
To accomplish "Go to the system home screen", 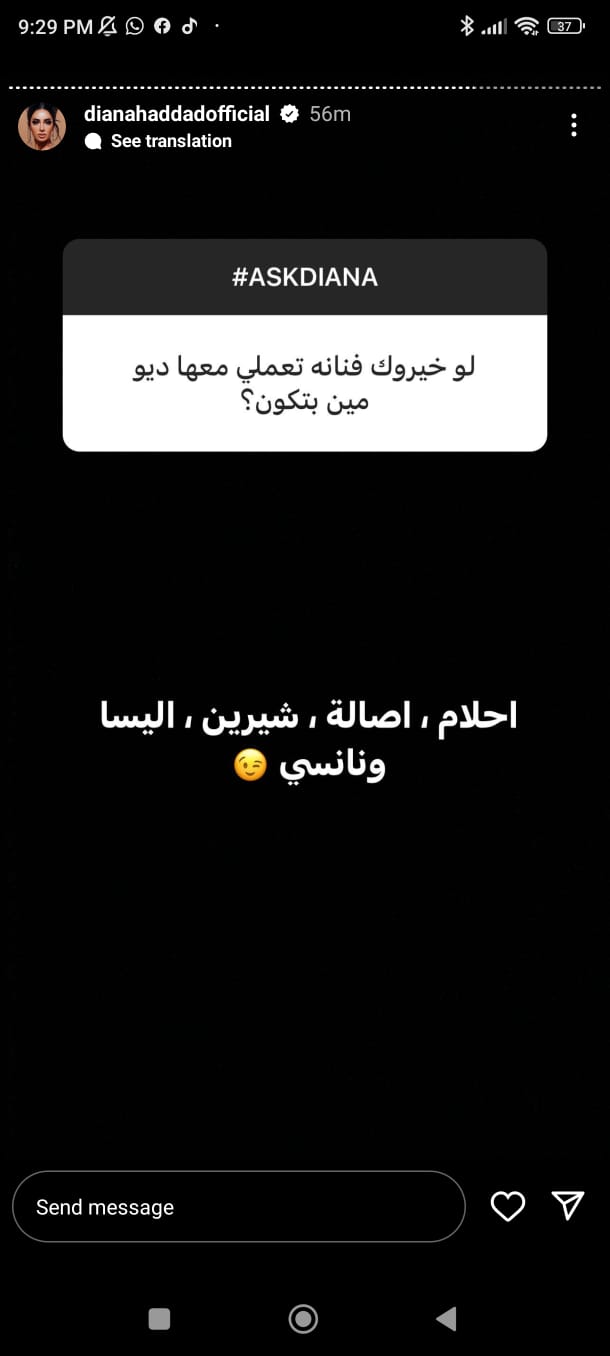I will (x=303, y=1319).
